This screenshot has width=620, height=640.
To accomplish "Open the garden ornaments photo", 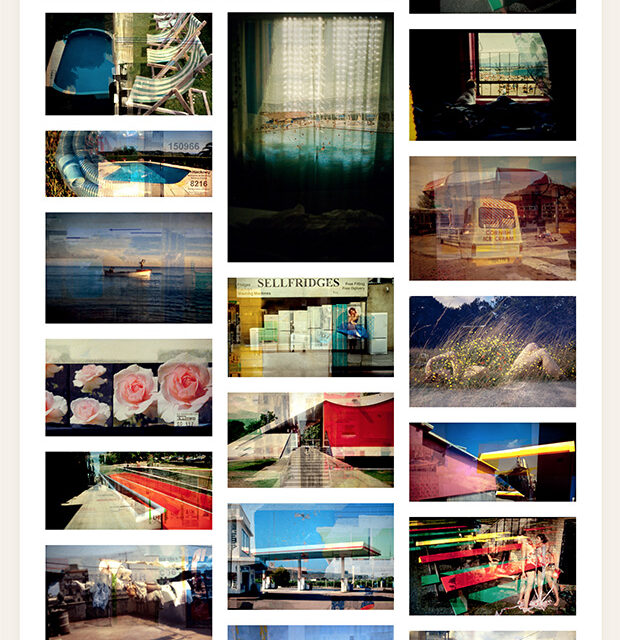I will tap(128, 591).
